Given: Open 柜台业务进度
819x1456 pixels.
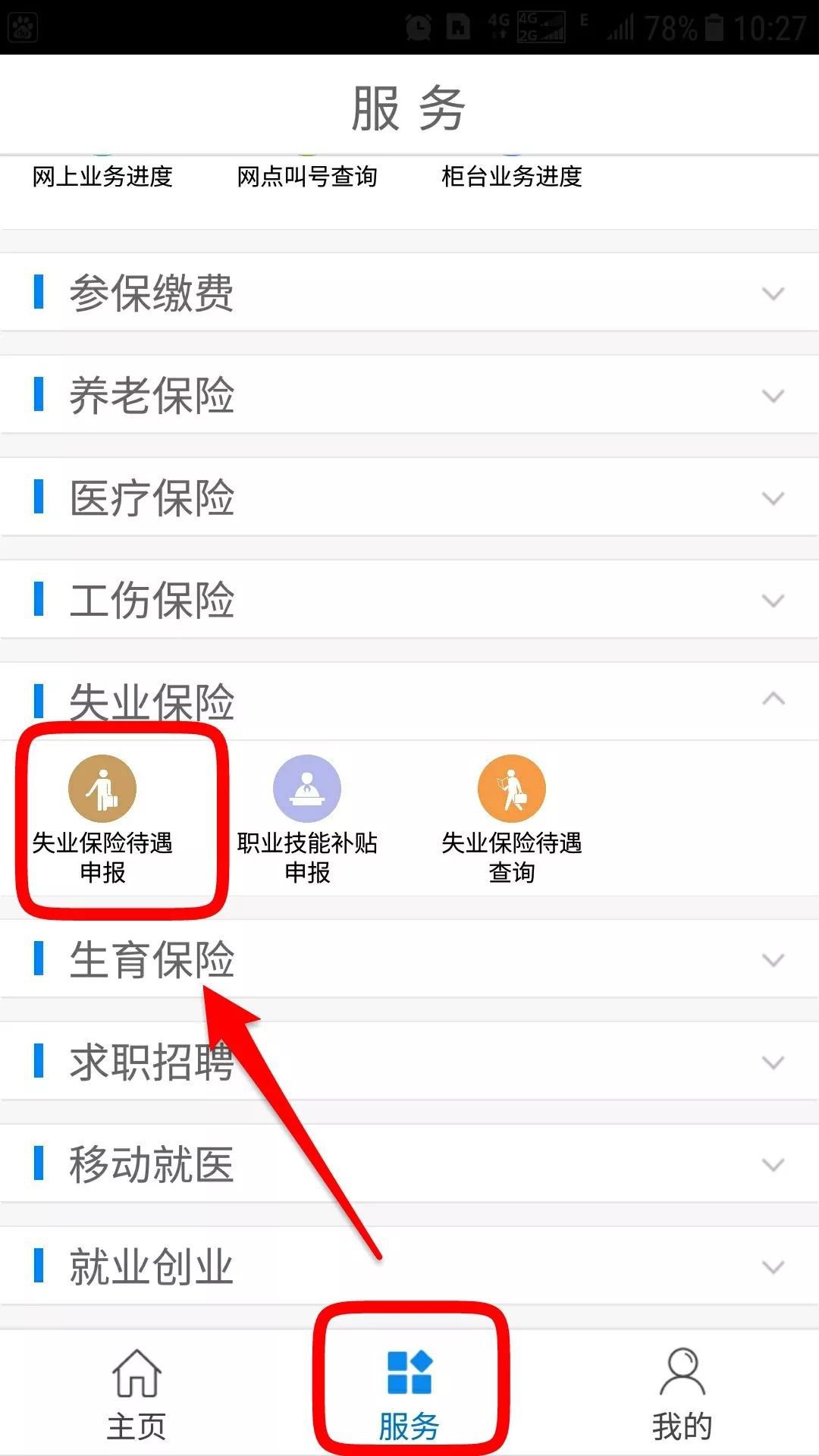Looking at the screenshot, I should click(x=512, y=176).
